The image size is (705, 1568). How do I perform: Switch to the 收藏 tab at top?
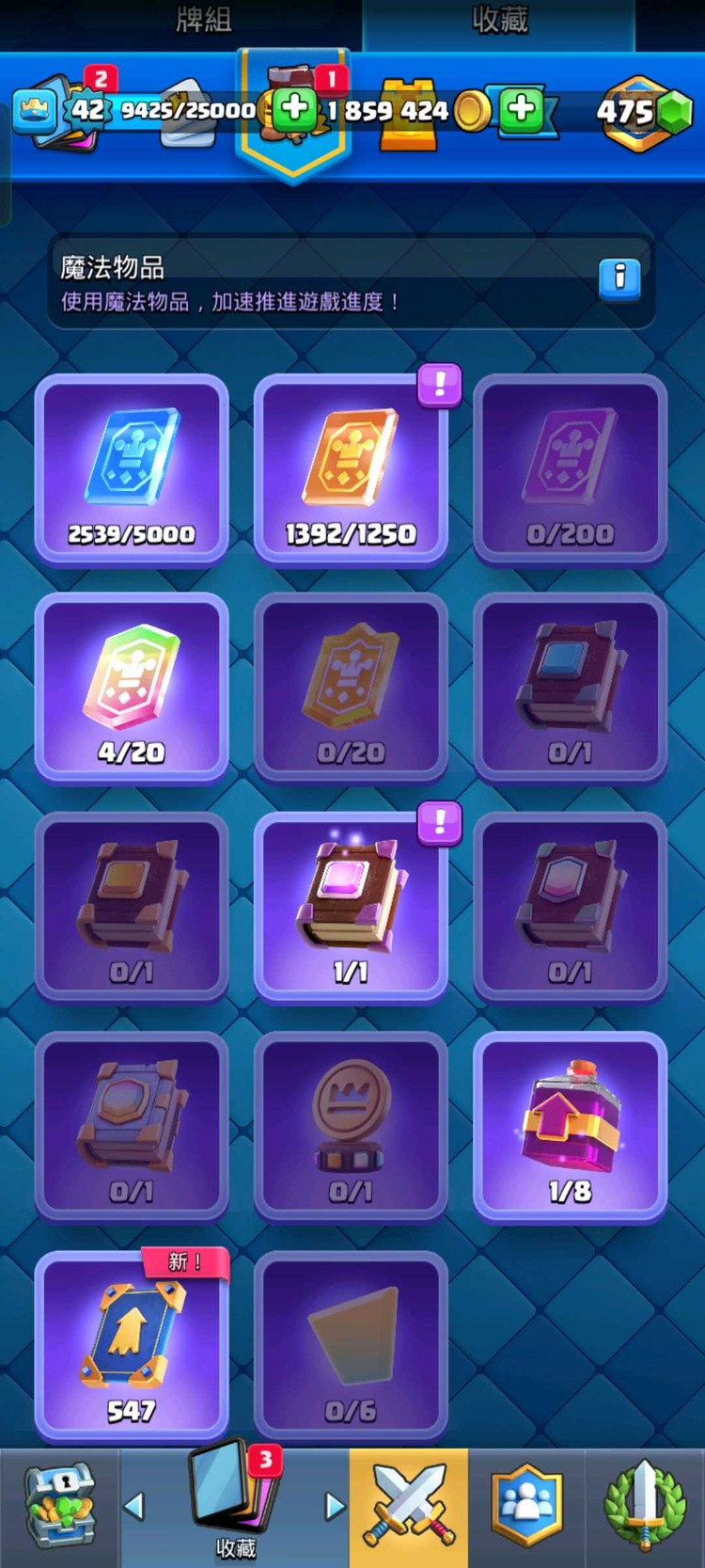pyautogui.click(x=499, y=21)
